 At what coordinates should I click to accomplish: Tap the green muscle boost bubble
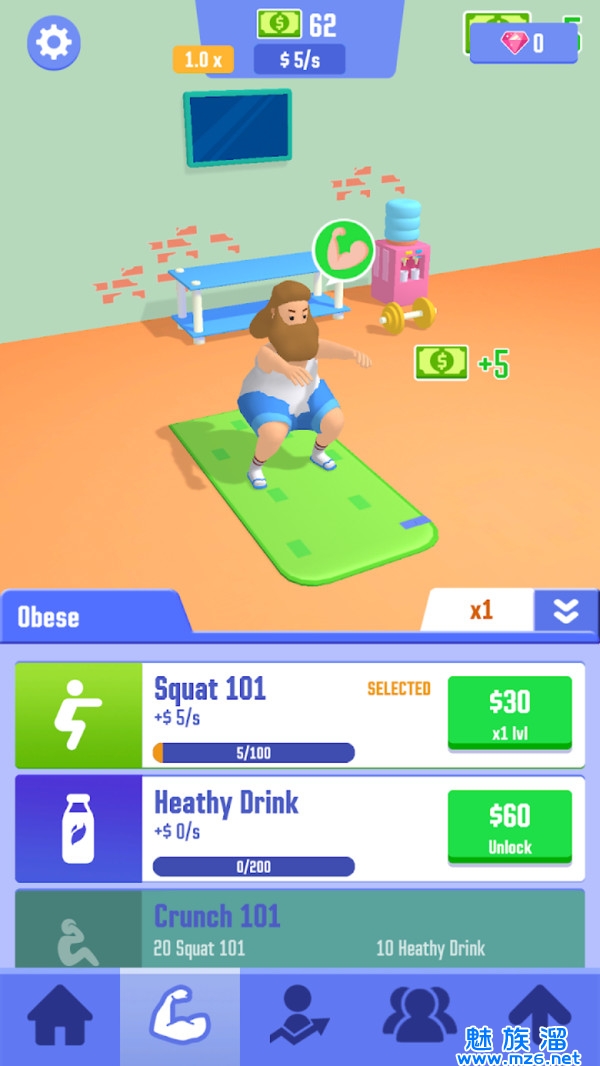(x=343, y=249)
